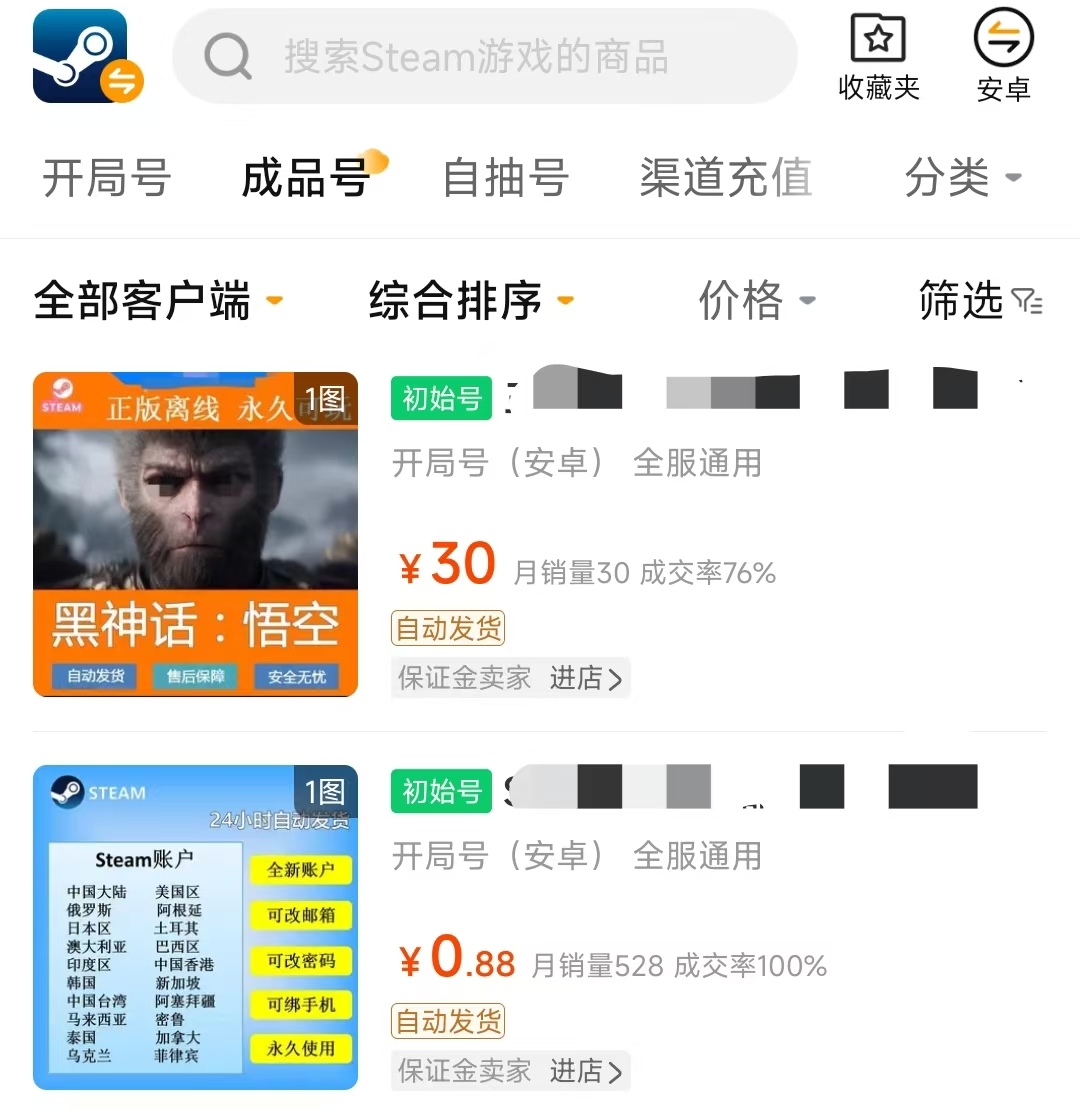Enter the shop of the ¥0.88 seller
This screenshot has width=1080, height=1110.
point(586,1072)
